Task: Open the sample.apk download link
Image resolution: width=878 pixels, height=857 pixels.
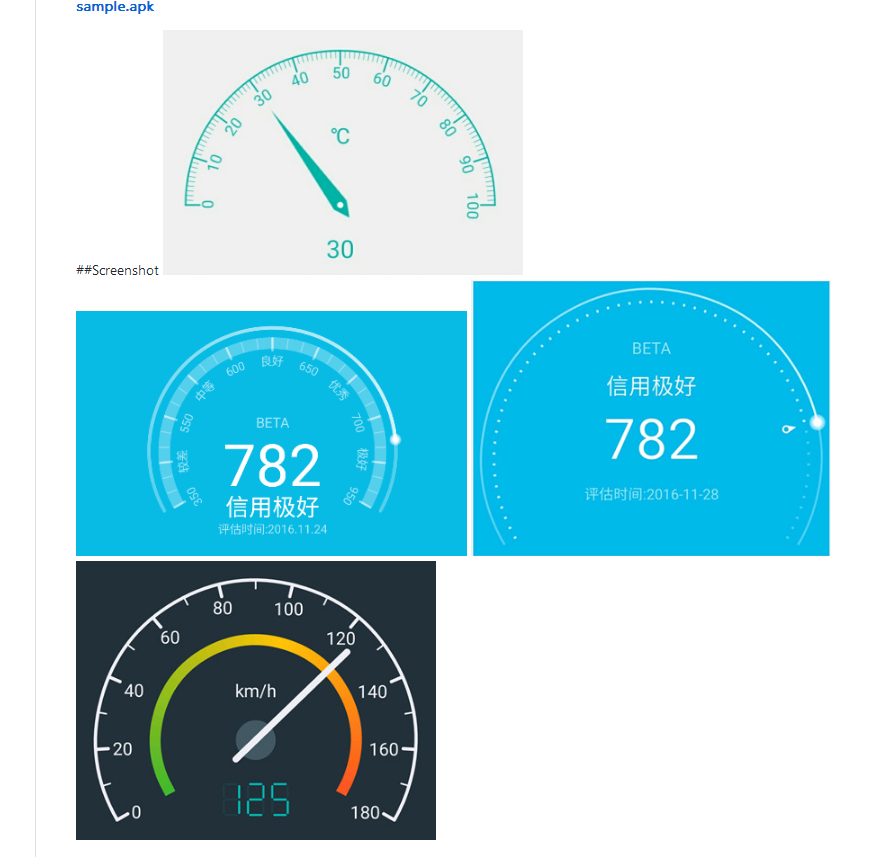Action: pos(115,7)
